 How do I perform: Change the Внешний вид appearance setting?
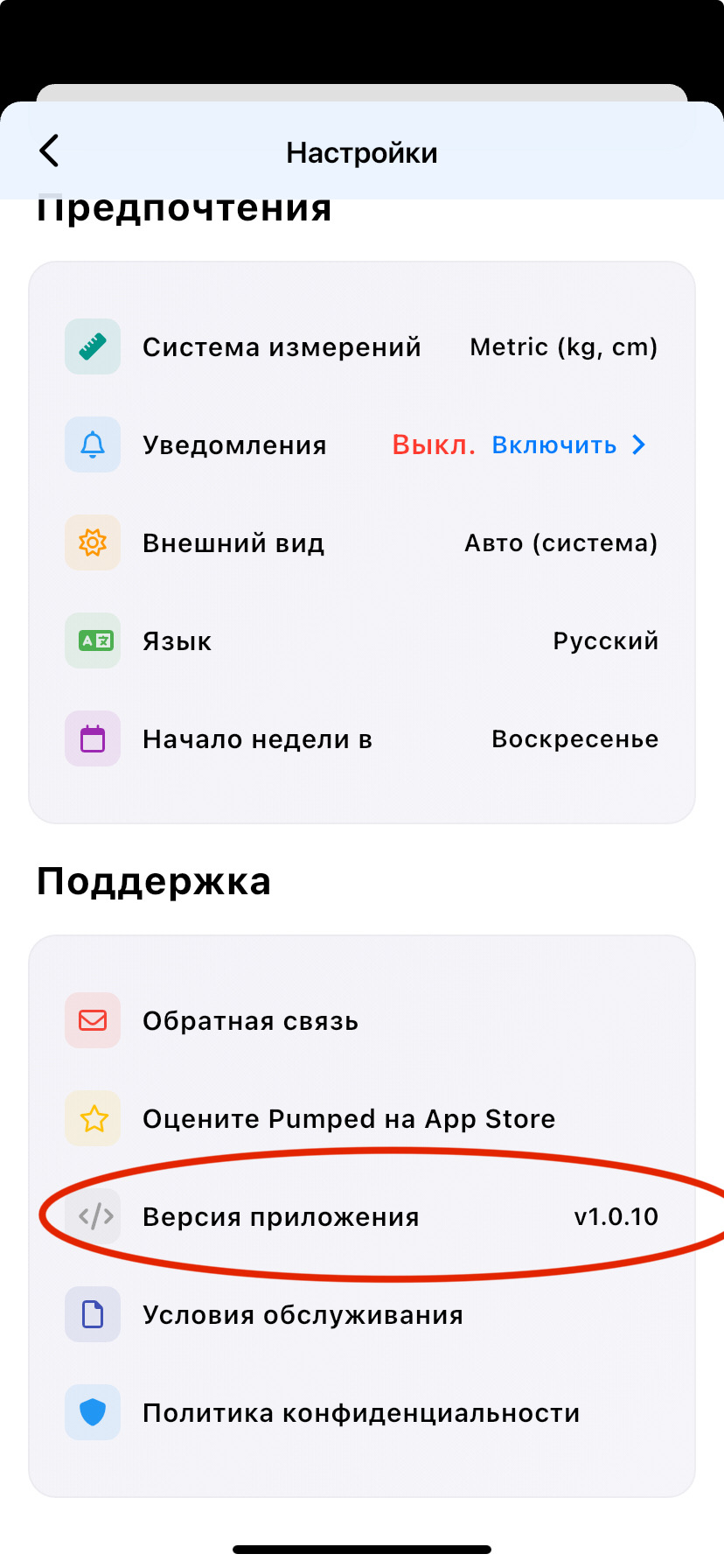pyautogui.click(x=361, y=543)
